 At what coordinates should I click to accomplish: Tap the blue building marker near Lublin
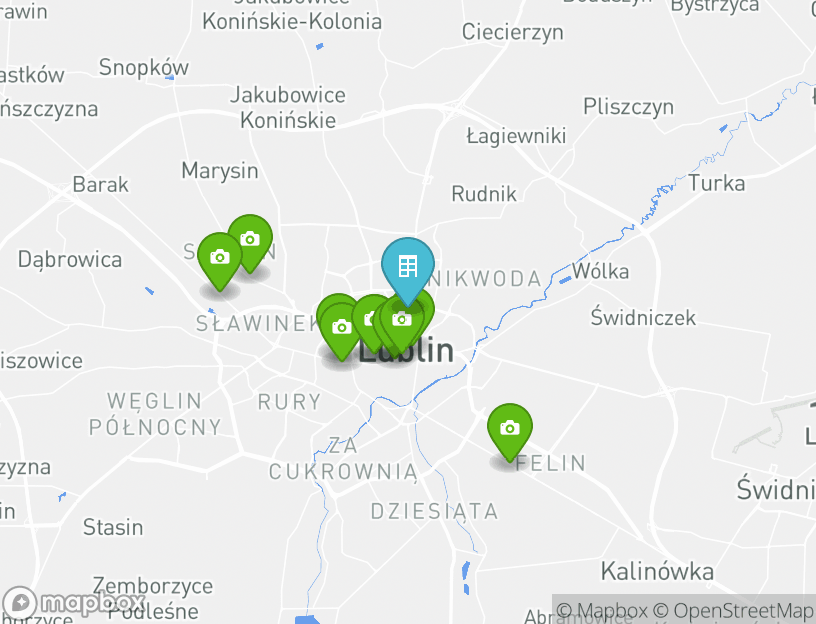pyautogui.click(x=408, y=266)
